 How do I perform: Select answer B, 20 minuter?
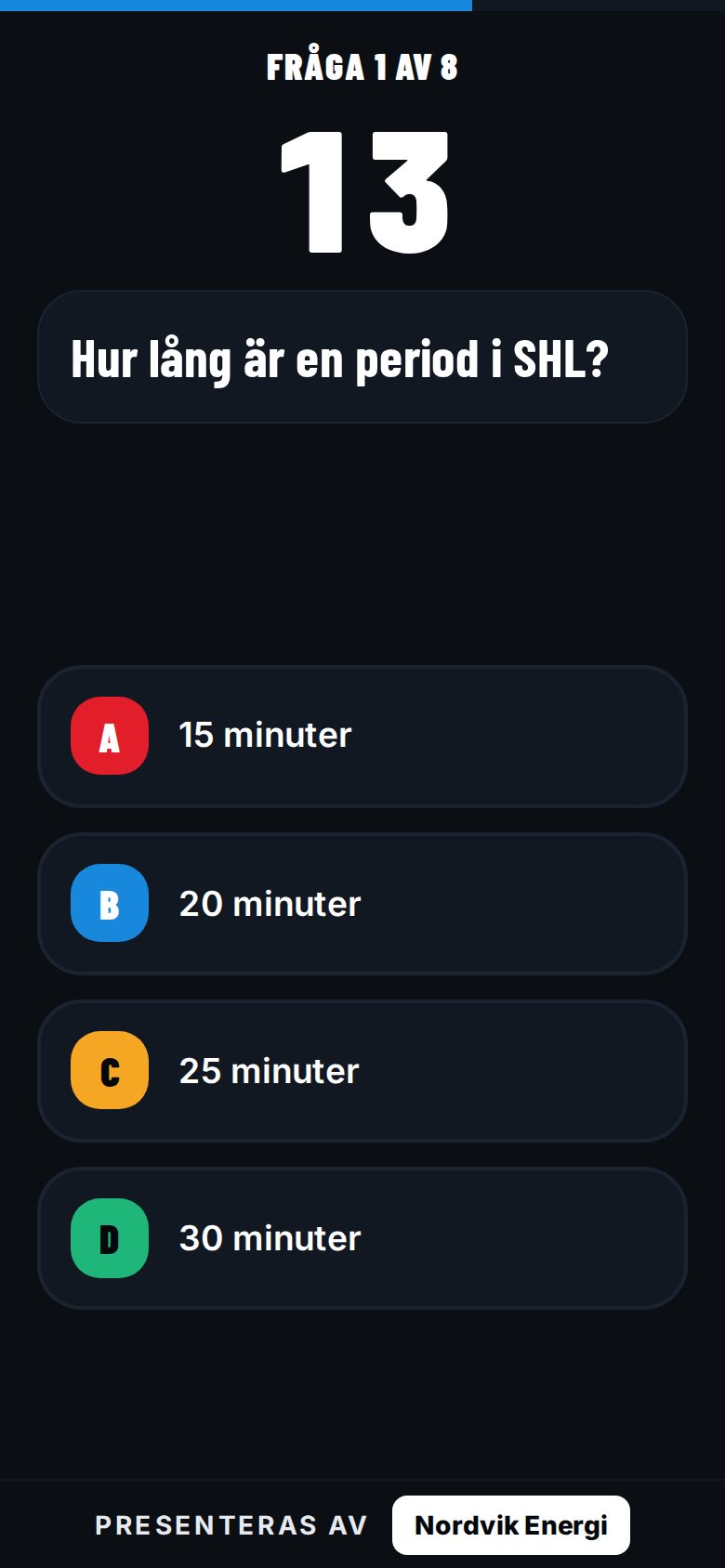pyautogui.click(x=362, y=904)
